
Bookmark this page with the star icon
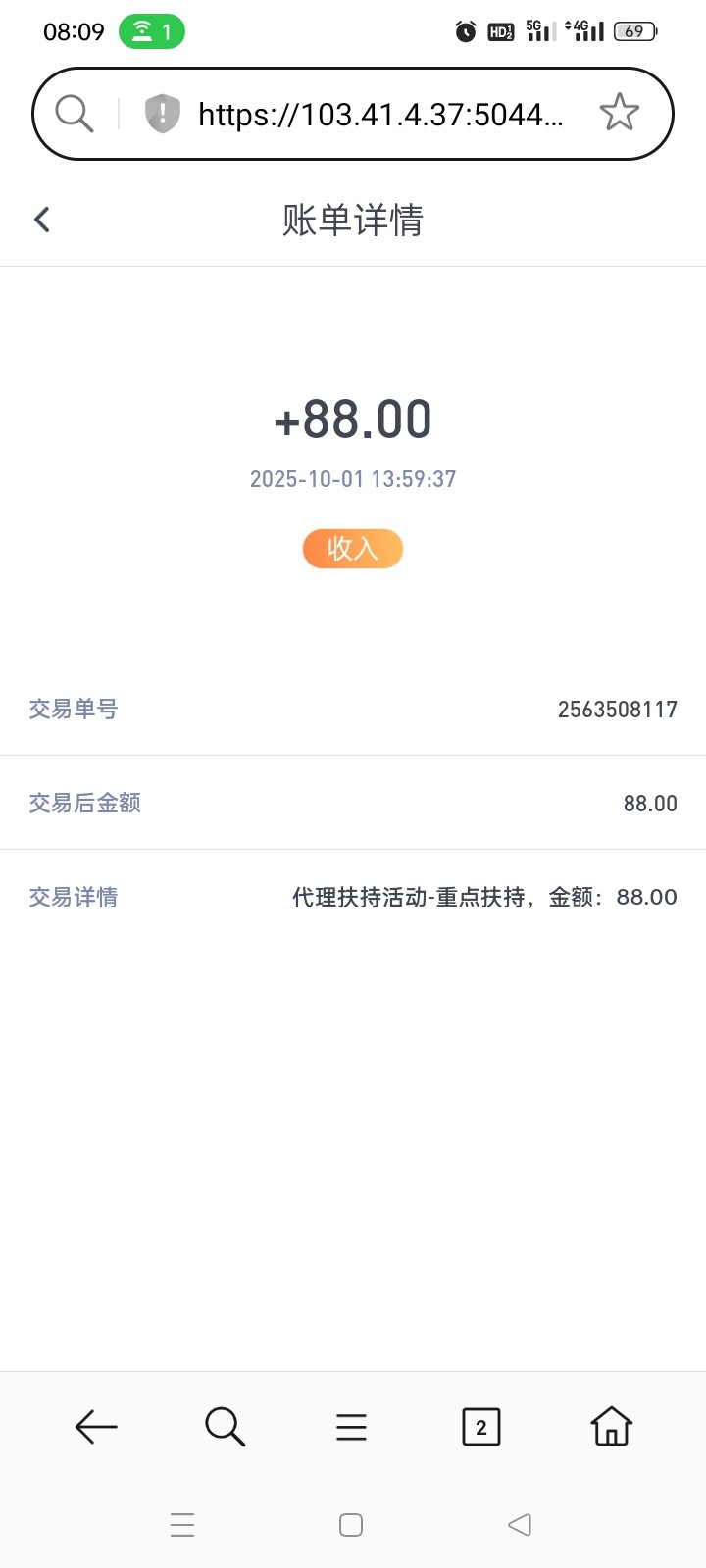619,113
